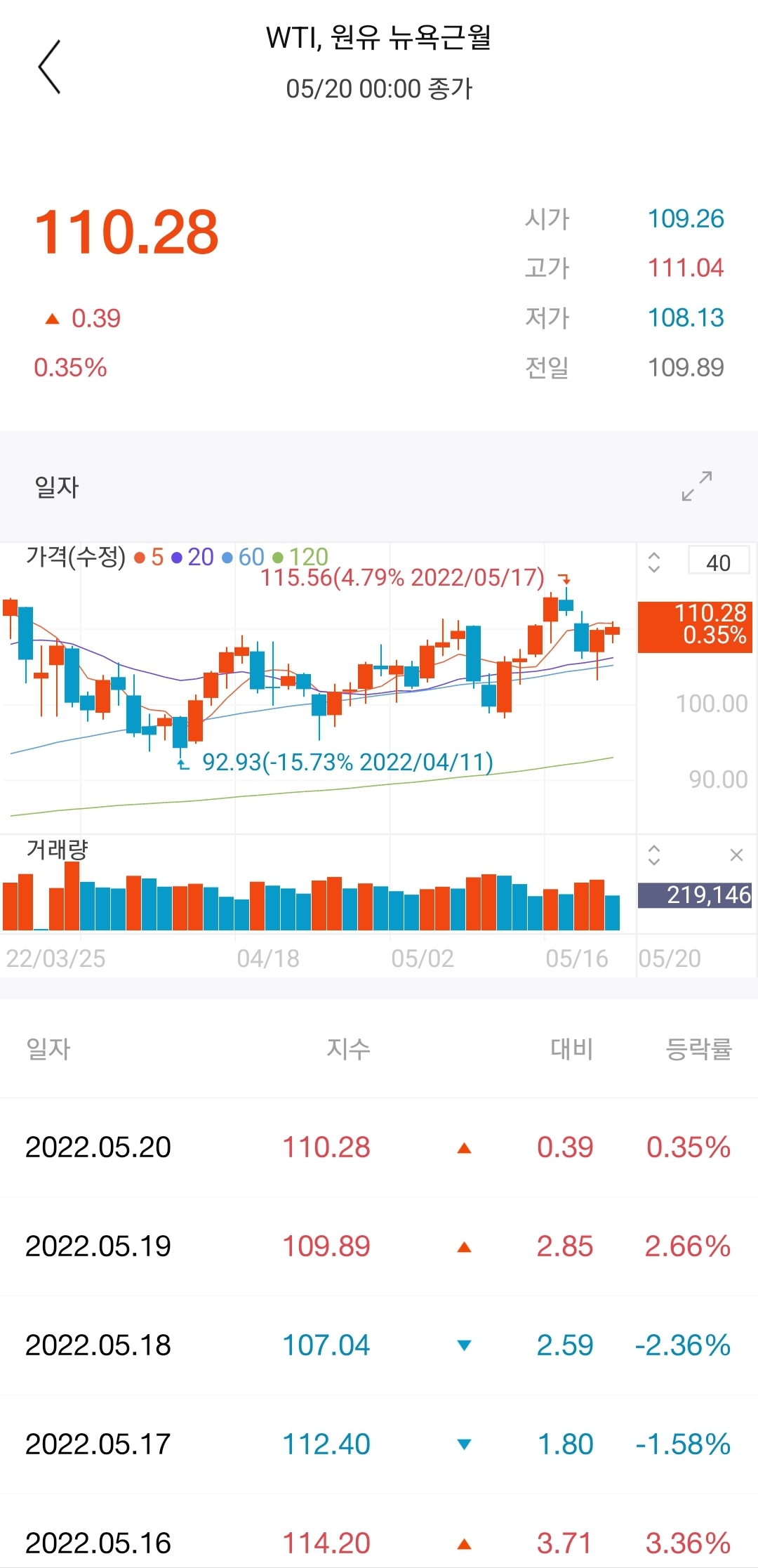The image size is (758, 1568).
Task: Tap the price chart up-down arrows
Action: [654, 562]
